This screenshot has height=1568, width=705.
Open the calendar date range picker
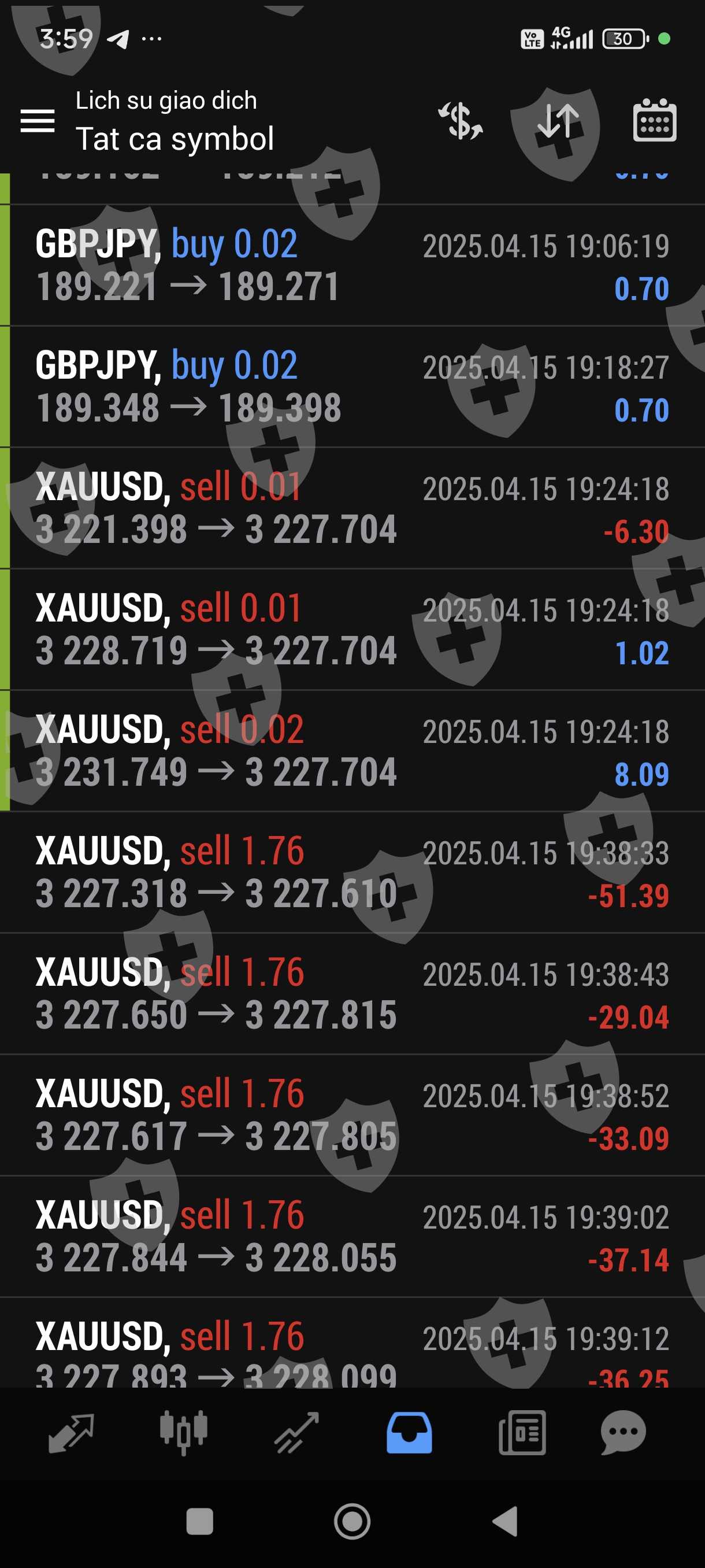coord(654,120)
